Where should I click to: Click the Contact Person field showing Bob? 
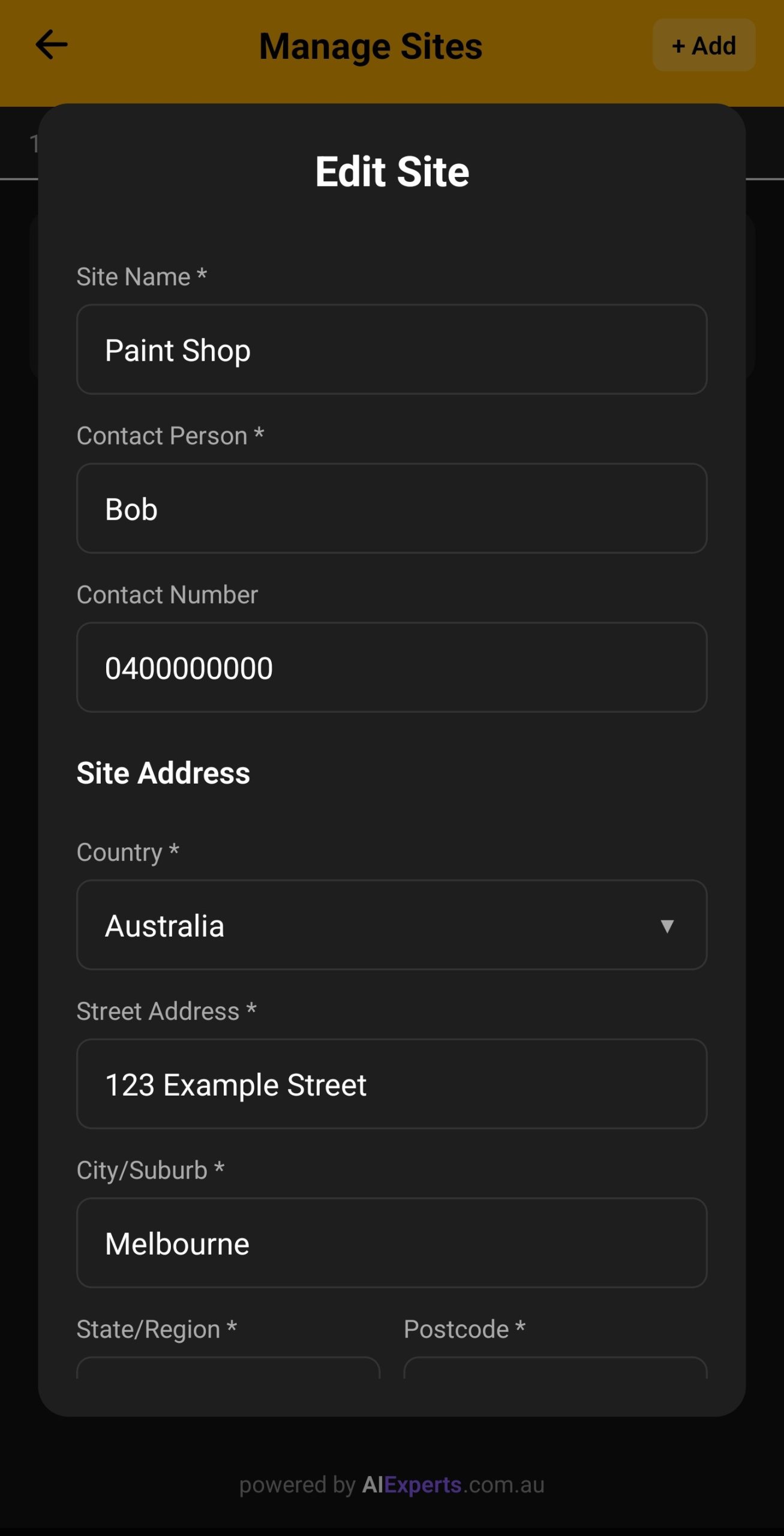click(392, 508)
